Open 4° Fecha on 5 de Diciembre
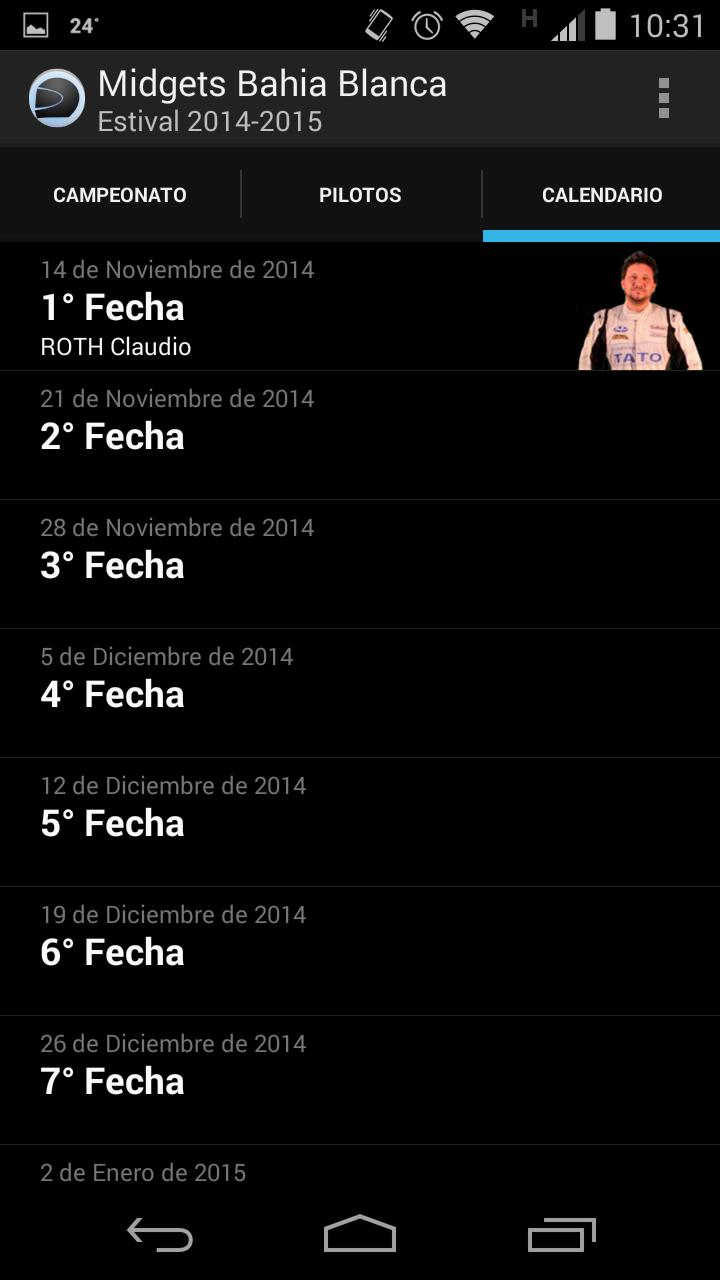The width and height of the screenshot is (720, 1280). pyautogui.click(x=300, y=694)
